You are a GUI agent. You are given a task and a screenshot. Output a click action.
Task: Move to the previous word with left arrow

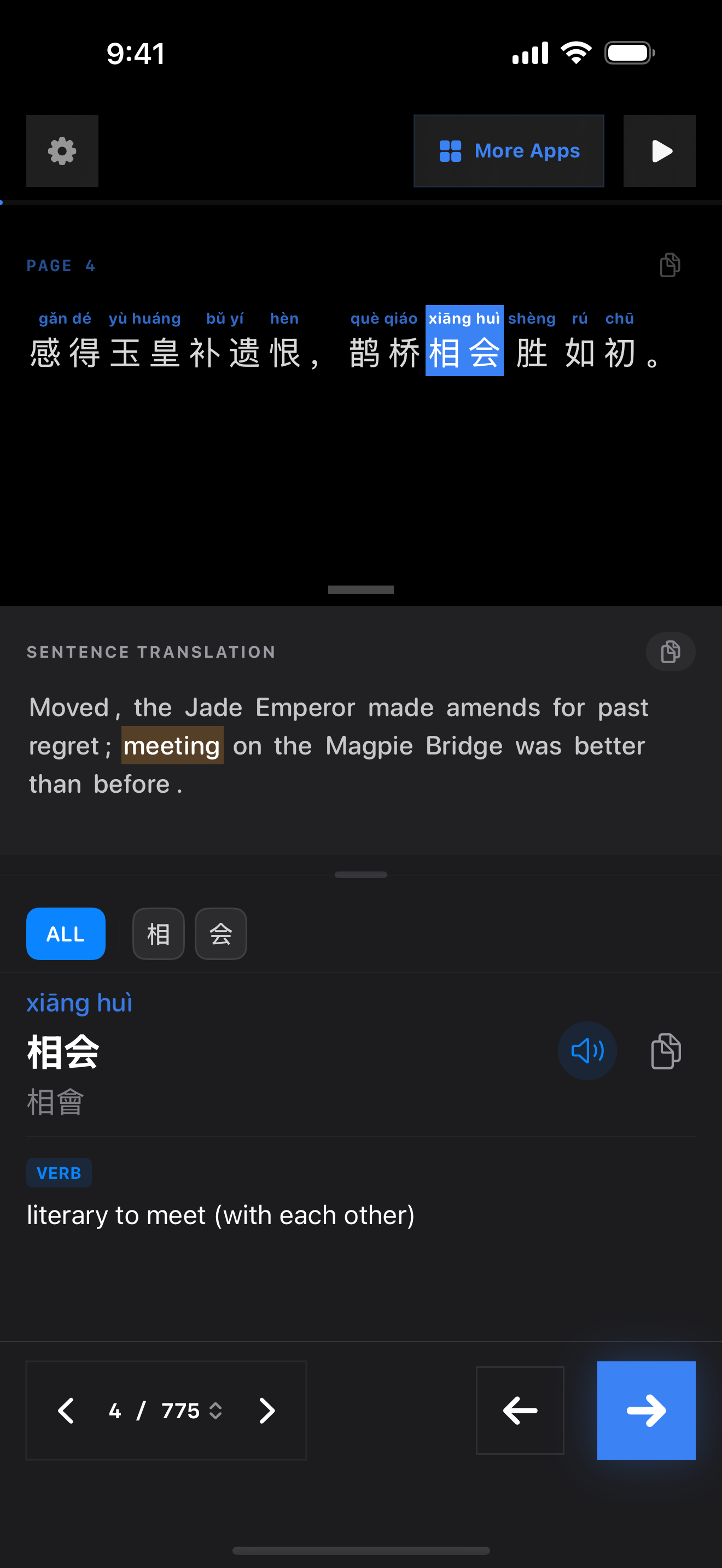tap(520, 1411)
